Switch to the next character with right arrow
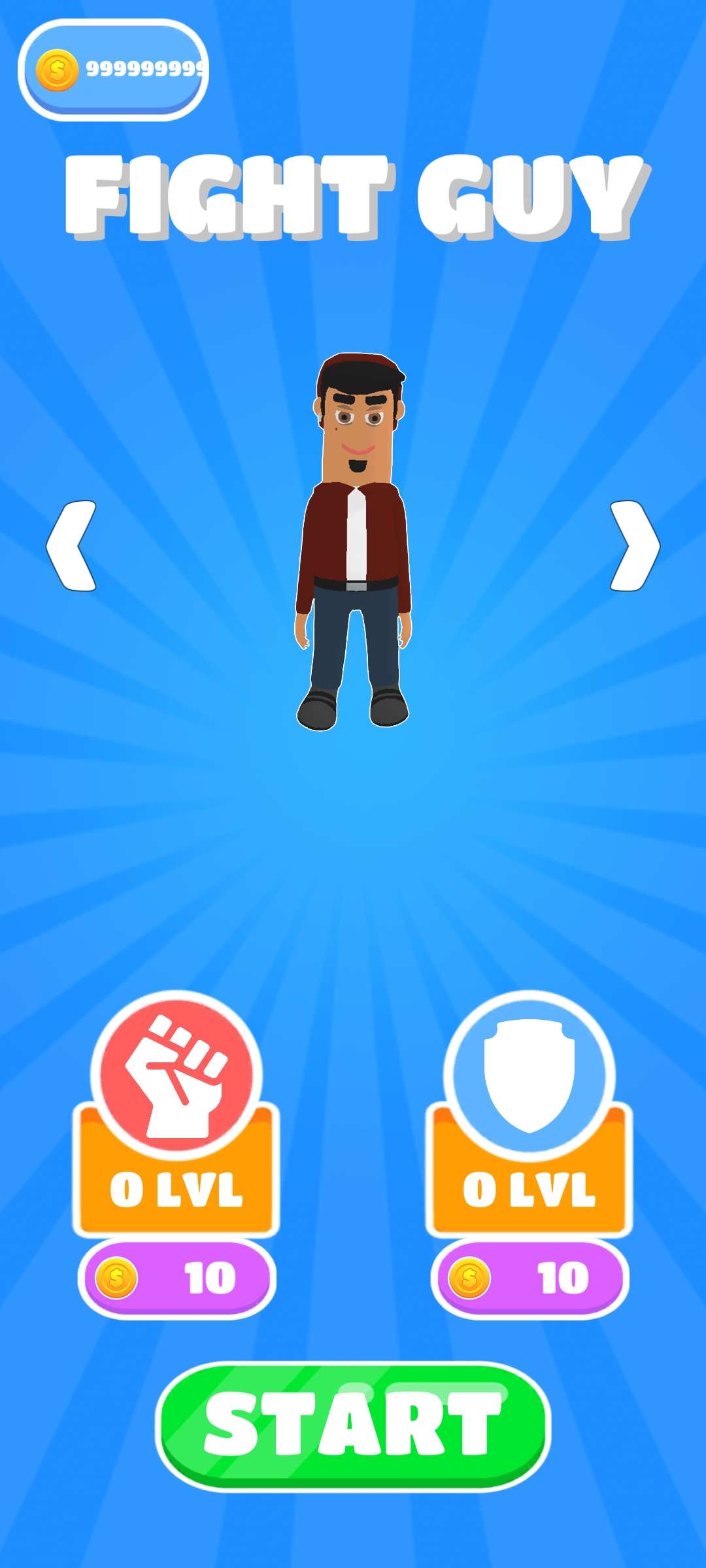706x1568 pixels. pyautogui.click(x=634, y=546)
